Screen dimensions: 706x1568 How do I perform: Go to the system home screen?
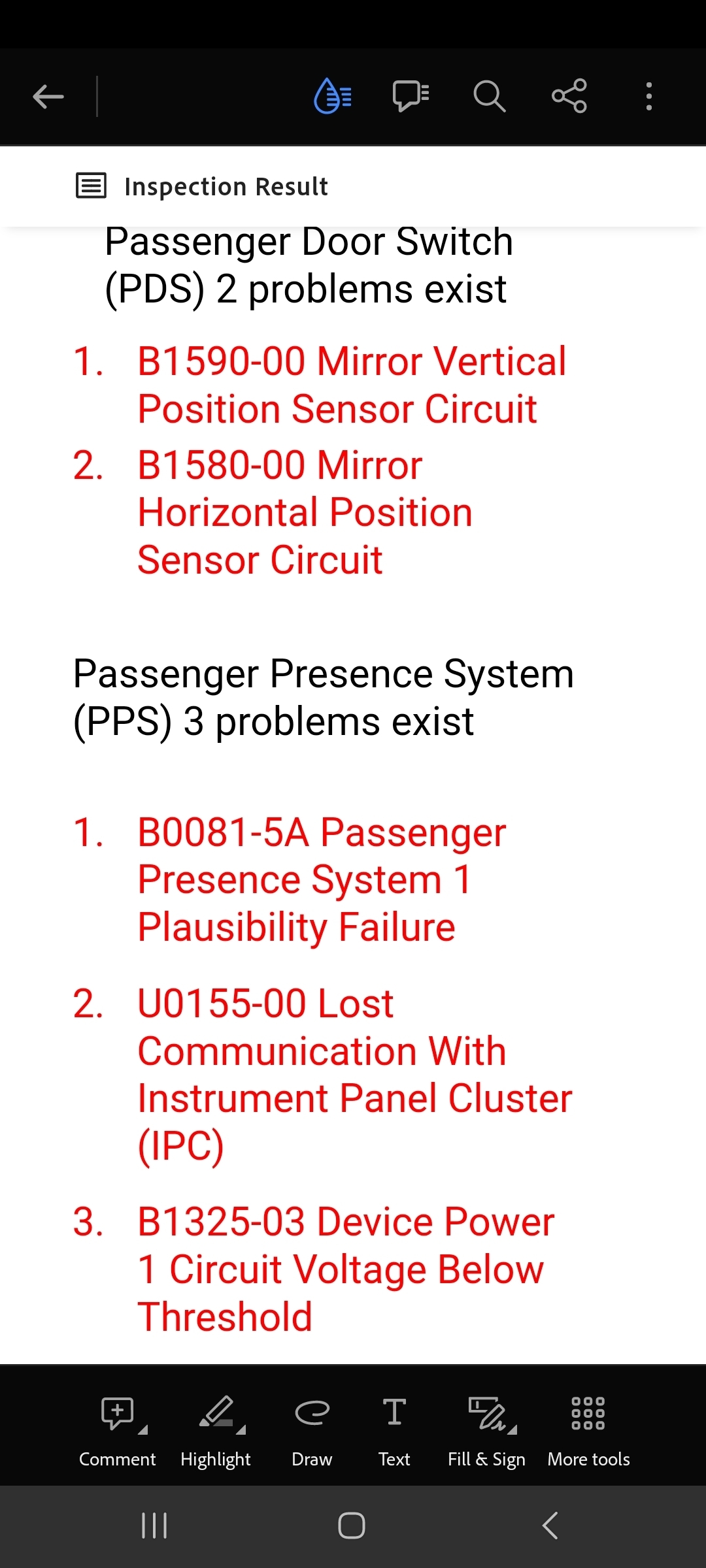point(352,1526)
